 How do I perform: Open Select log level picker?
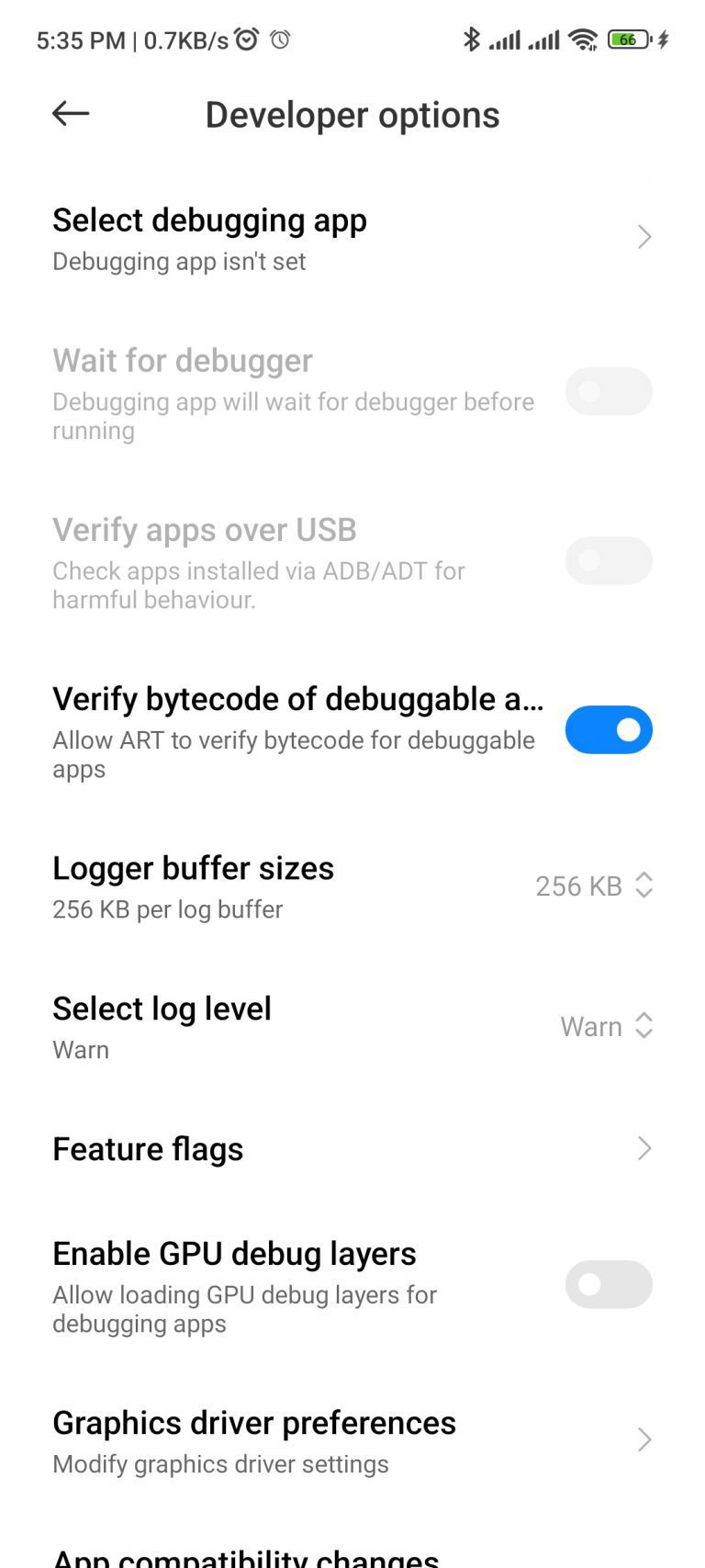point(606,1026)
